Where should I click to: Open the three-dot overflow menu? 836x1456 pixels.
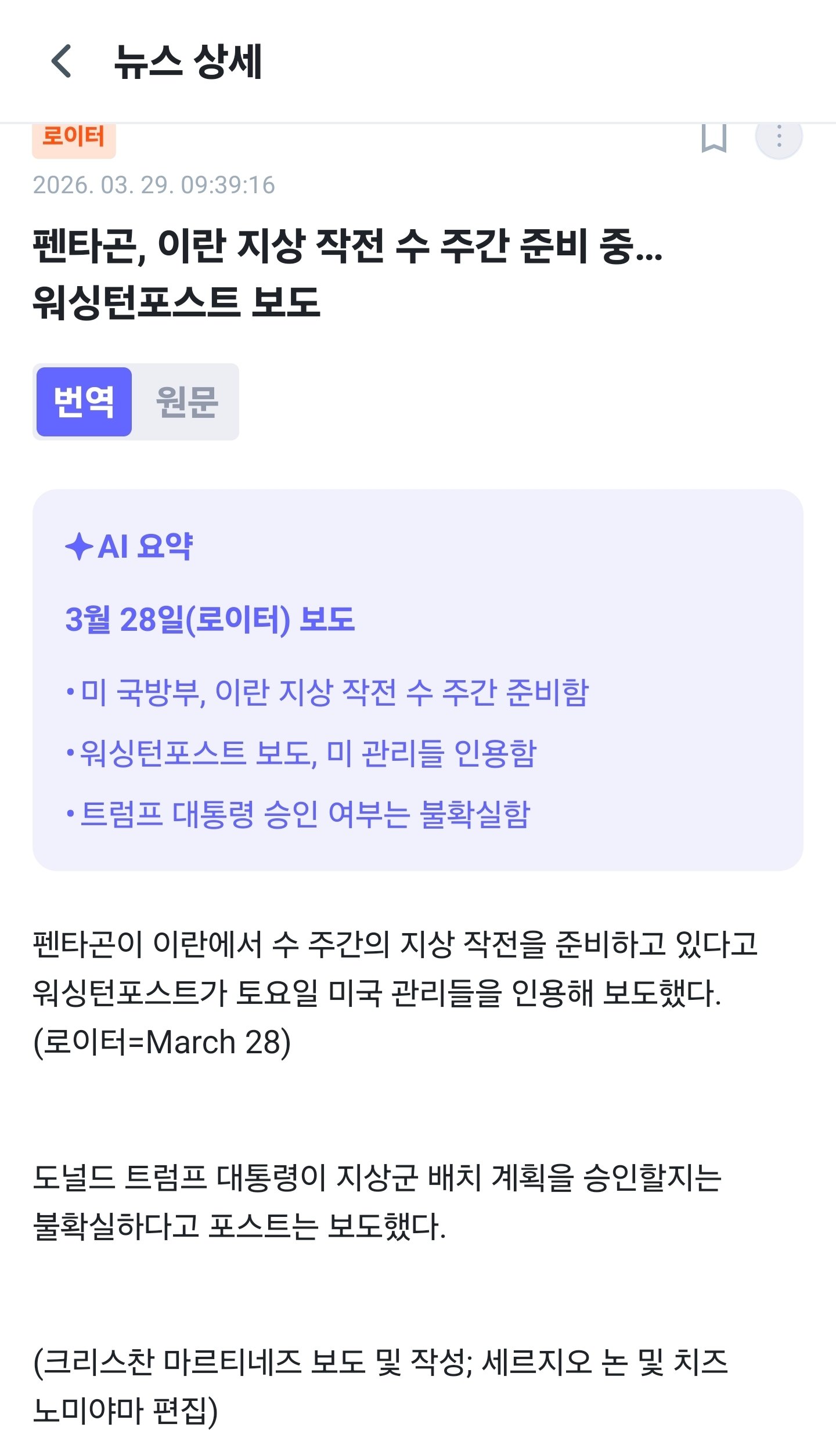point(779,138)
